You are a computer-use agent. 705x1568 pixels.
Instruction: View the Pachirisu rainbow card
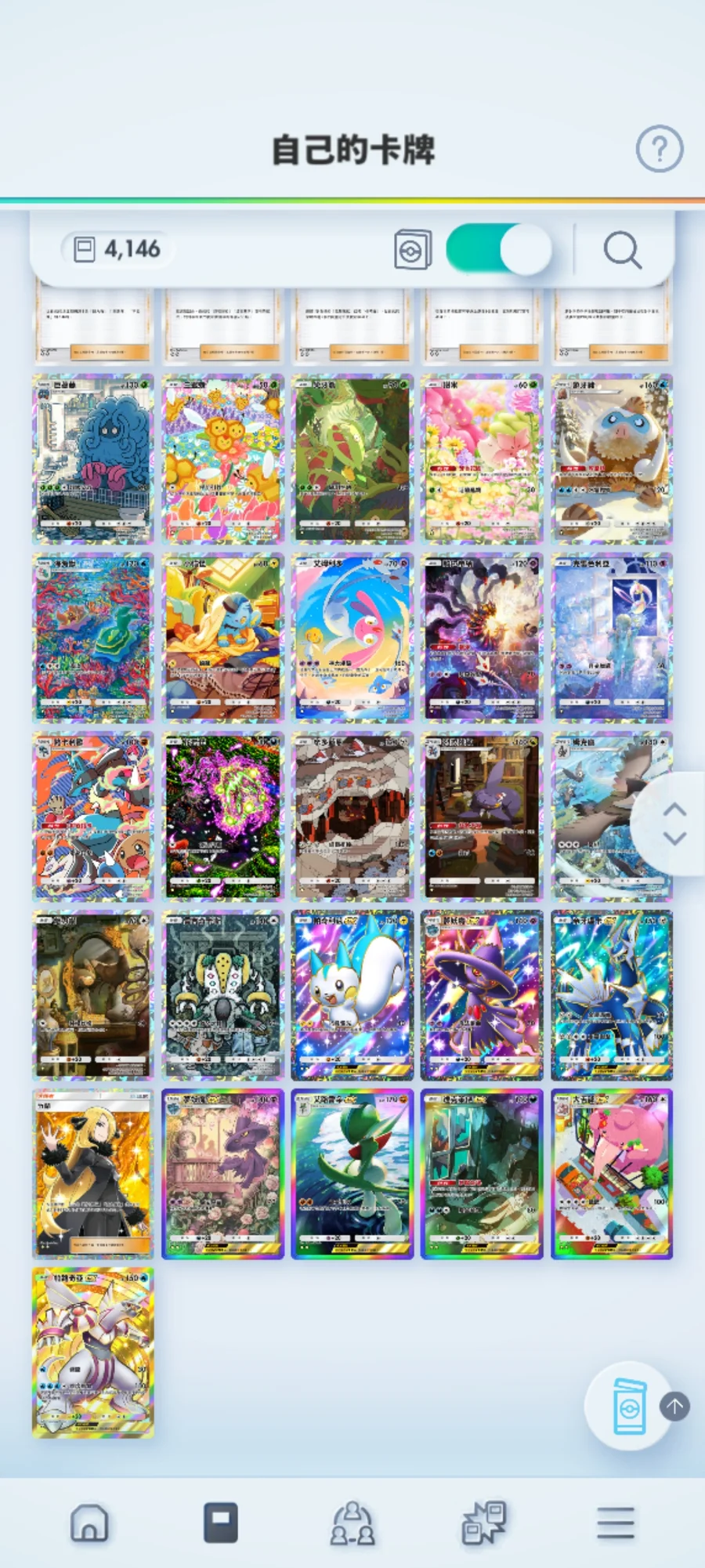point(352,995)
